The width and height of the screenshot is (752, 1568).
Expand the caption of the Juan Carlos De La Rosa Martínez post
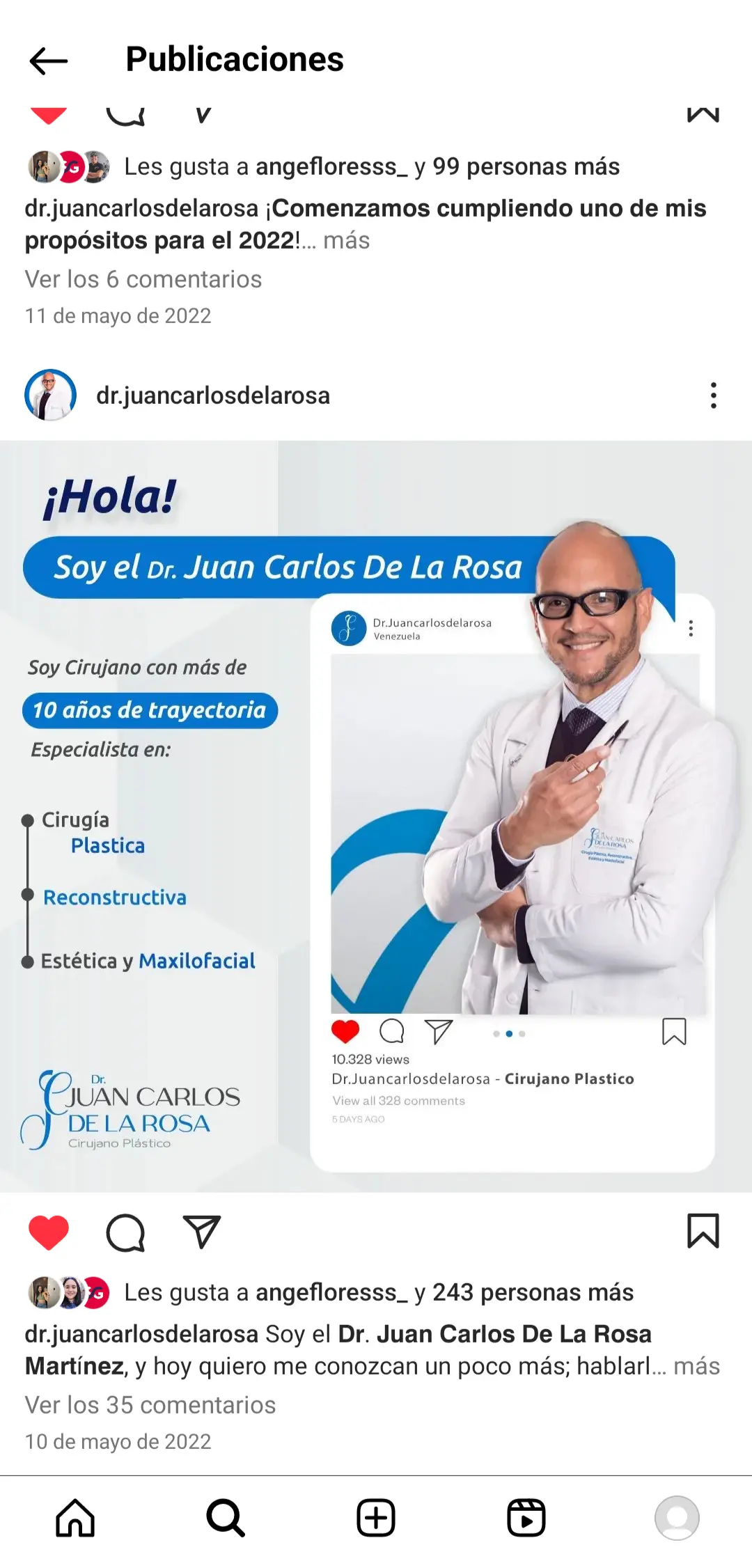tap(696, 1366)
